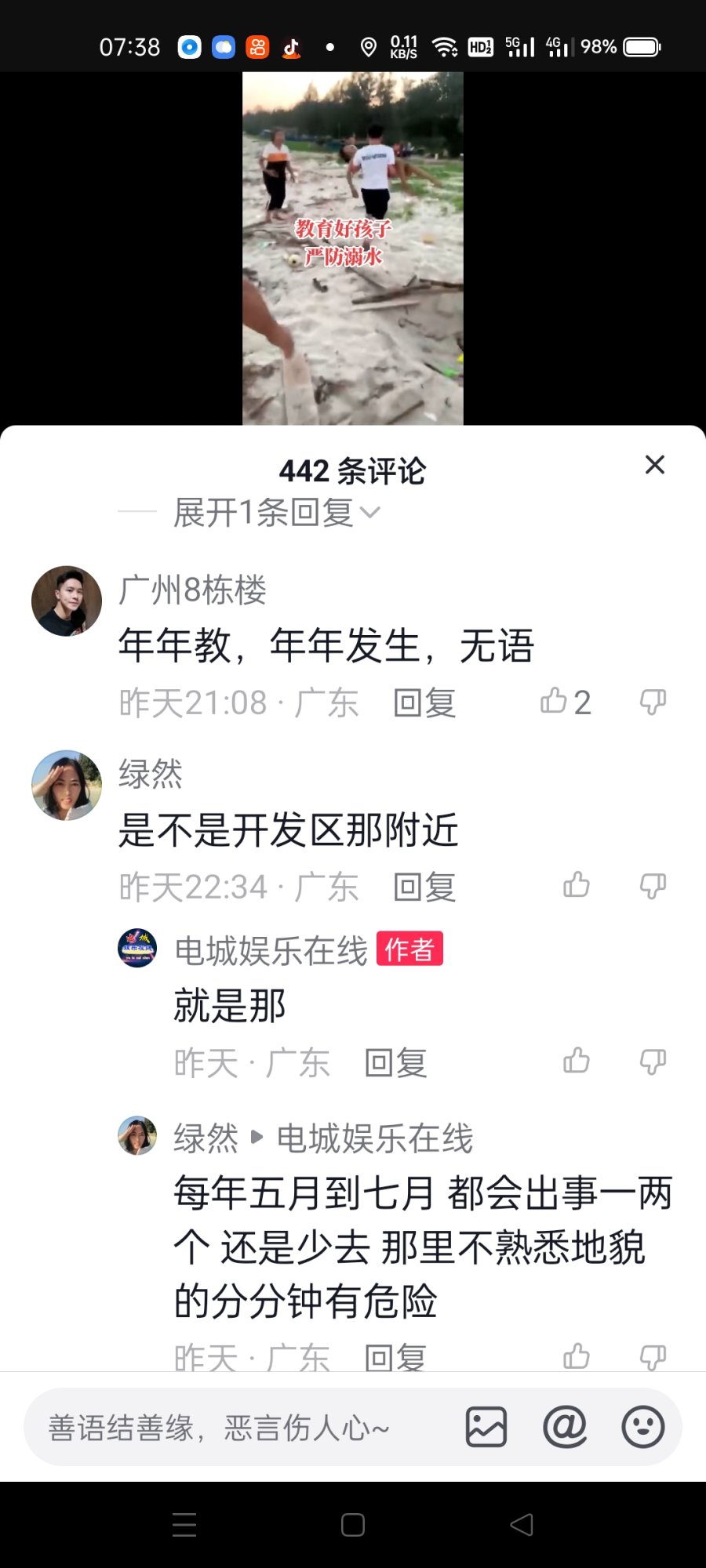Tap the comment input field

coord(235,1427)
